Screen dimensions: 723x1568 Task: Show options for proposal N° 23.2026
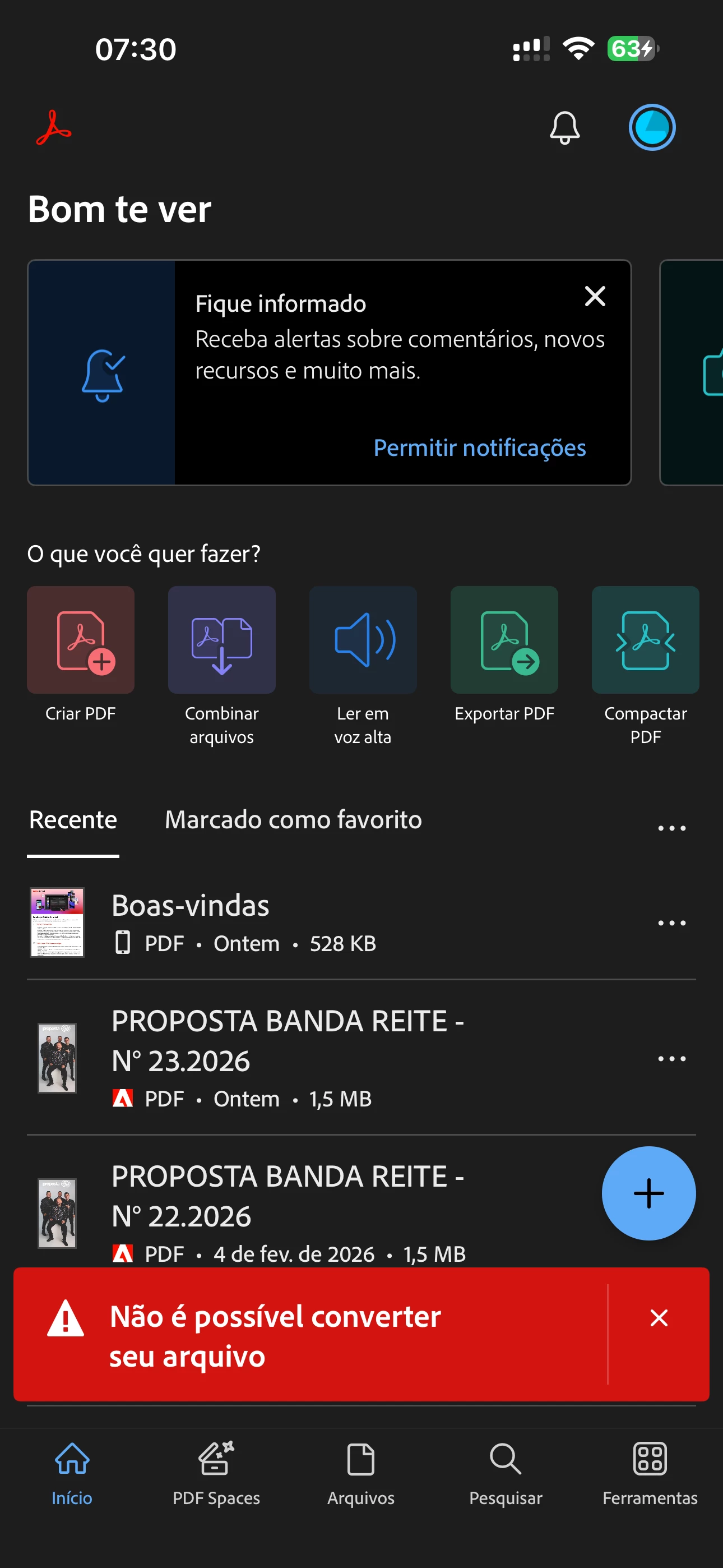(x=671, y=1059)
